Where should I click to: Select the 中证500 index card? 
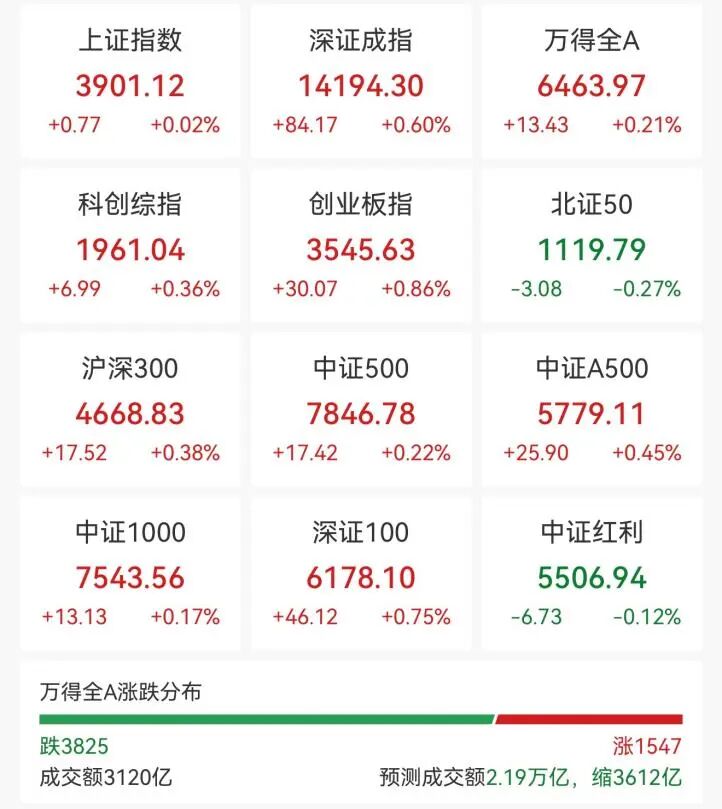(x=361, y=410)
